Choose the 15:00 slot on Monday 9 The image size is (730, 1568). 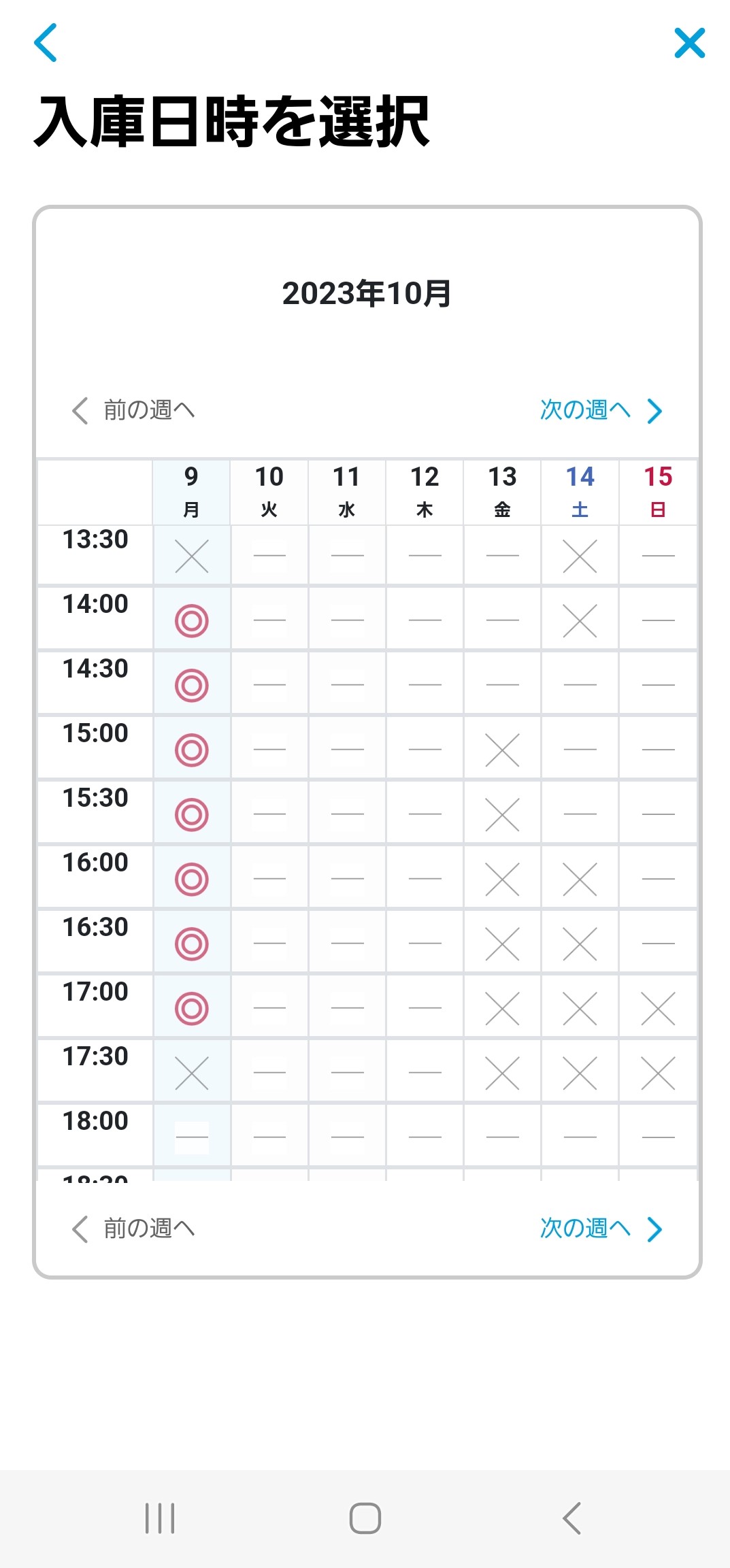(x=192, y=750)
